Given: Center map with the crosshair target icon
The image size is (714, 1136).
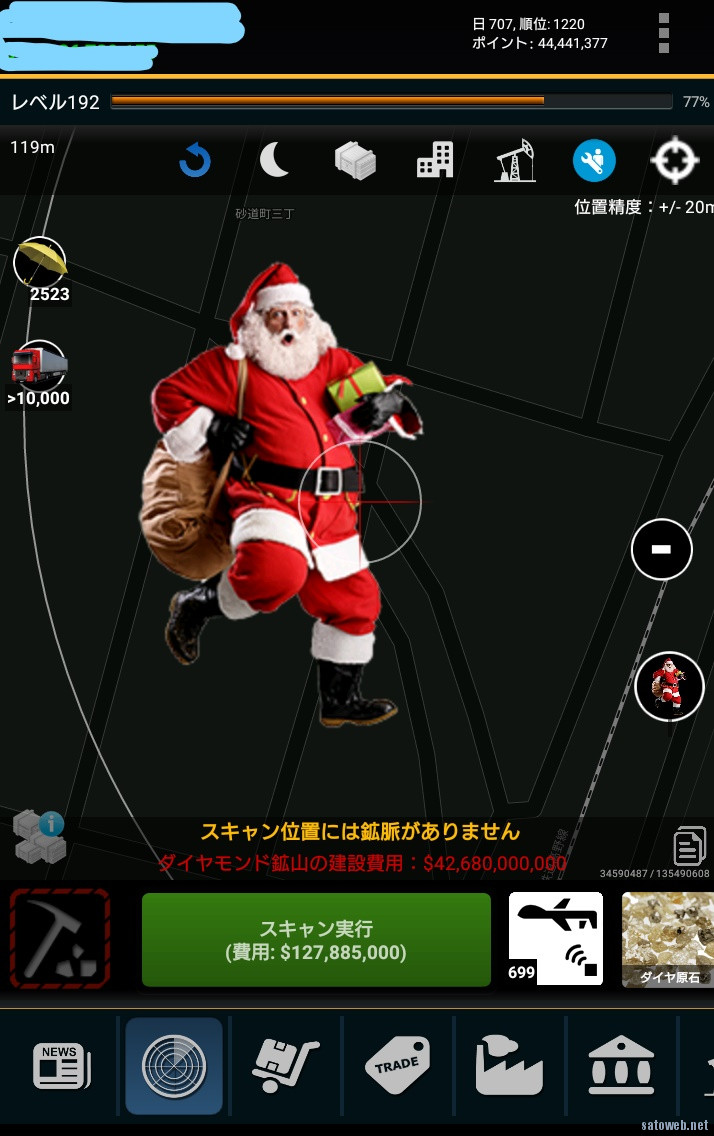Looking at the screenshot, I should pos(675,161).
